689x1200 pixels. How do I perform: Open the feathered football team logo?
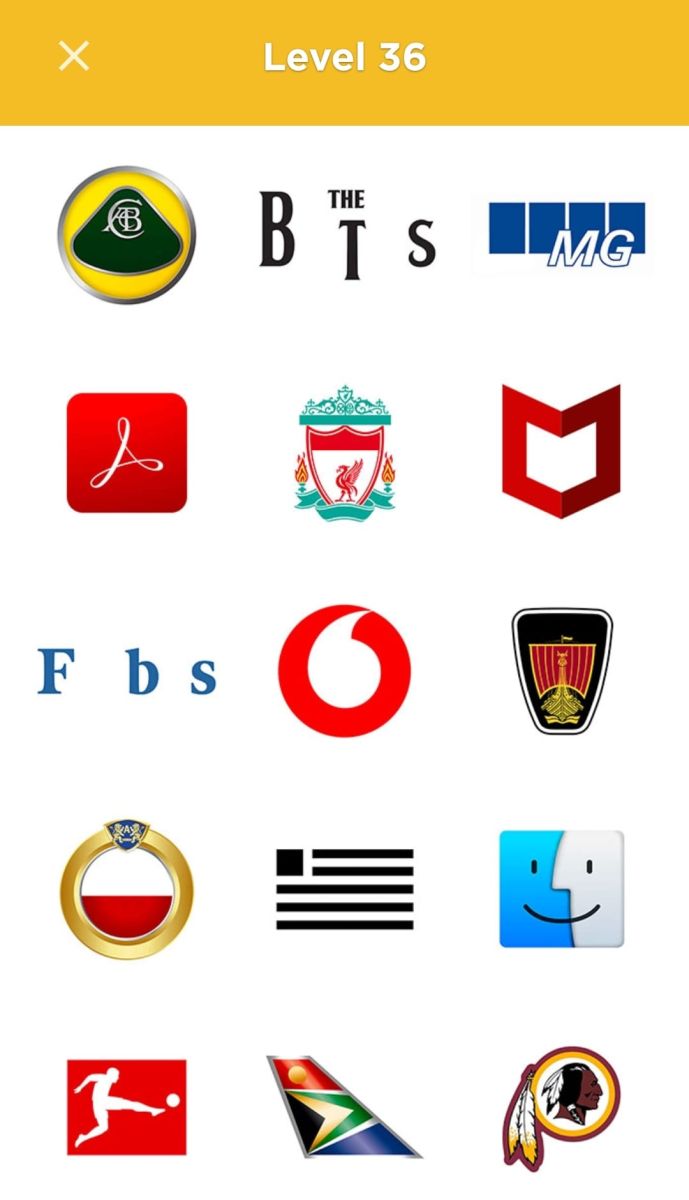[561, 1107]
